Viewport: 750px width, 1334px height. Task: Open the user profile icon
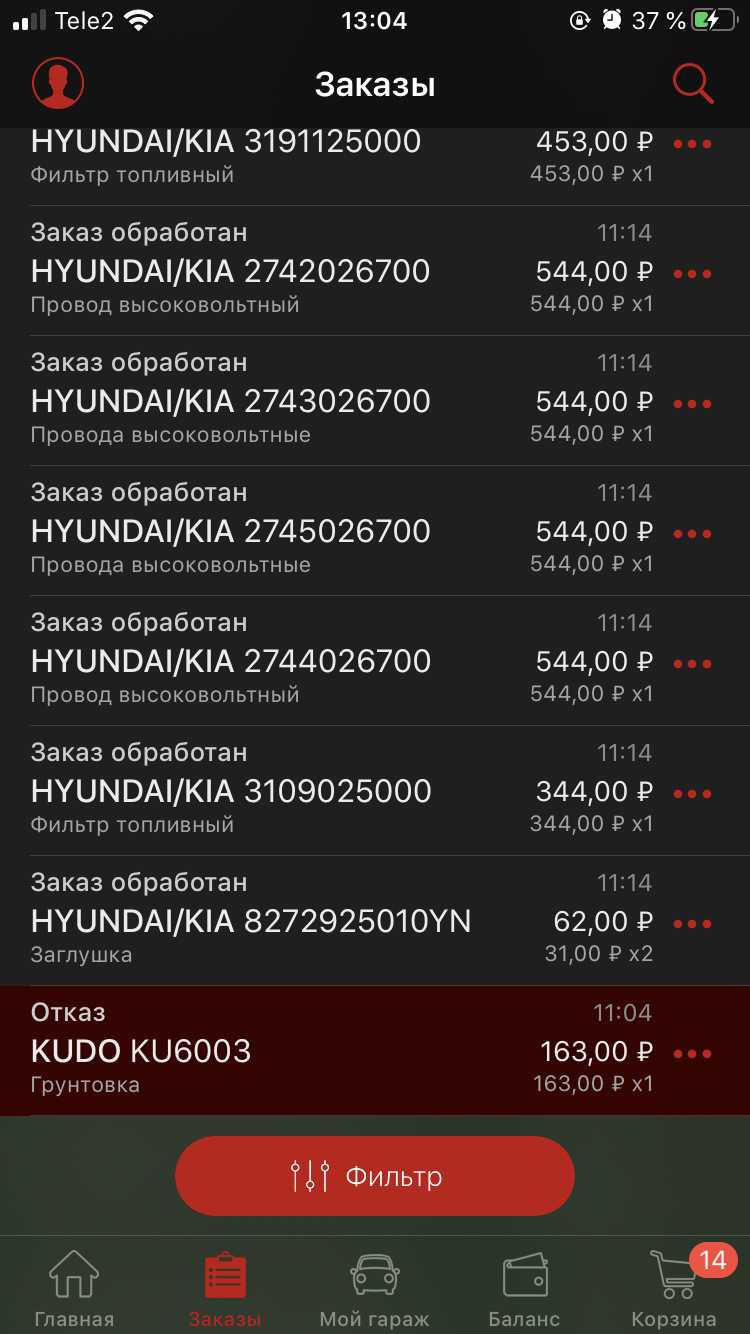tap(58, 83)
